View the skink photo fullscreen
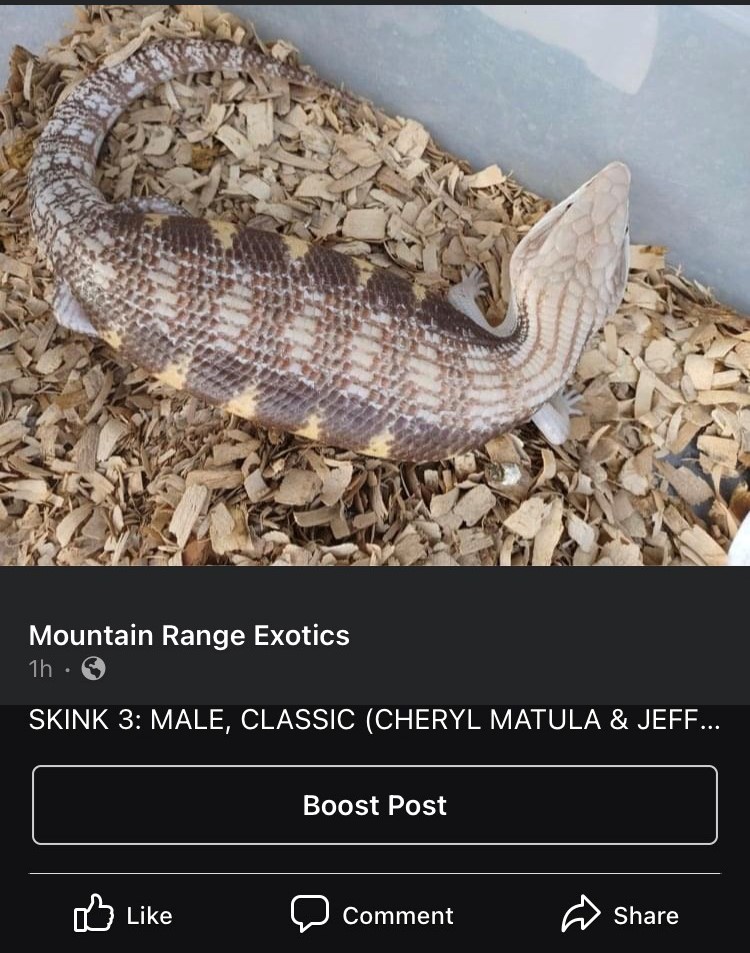The image size is (750, 953). click(375, 286)
